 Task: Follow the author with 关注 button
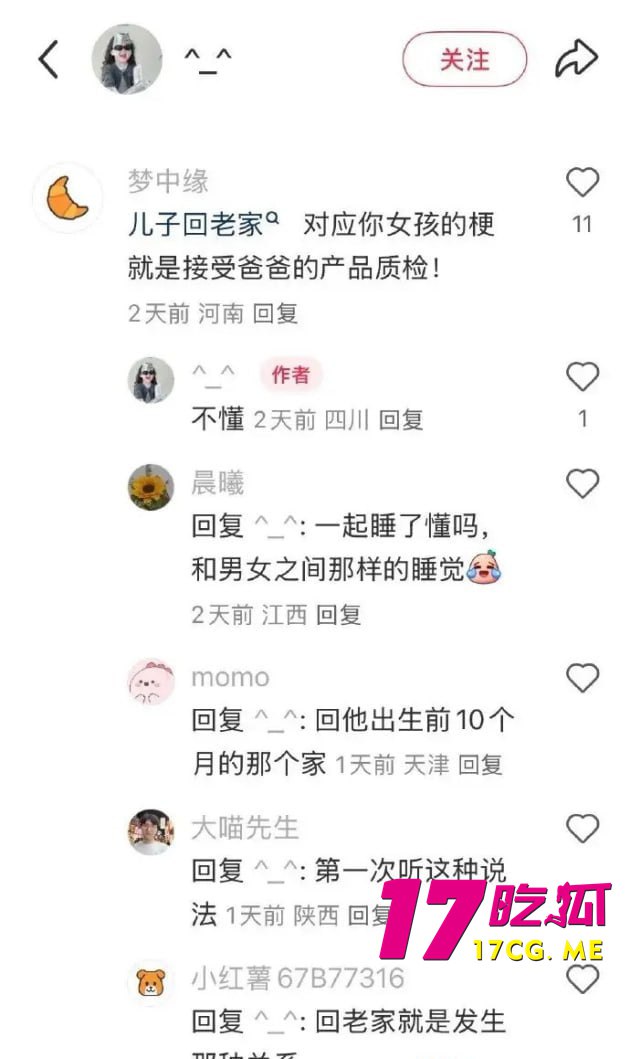coord(464,60)
